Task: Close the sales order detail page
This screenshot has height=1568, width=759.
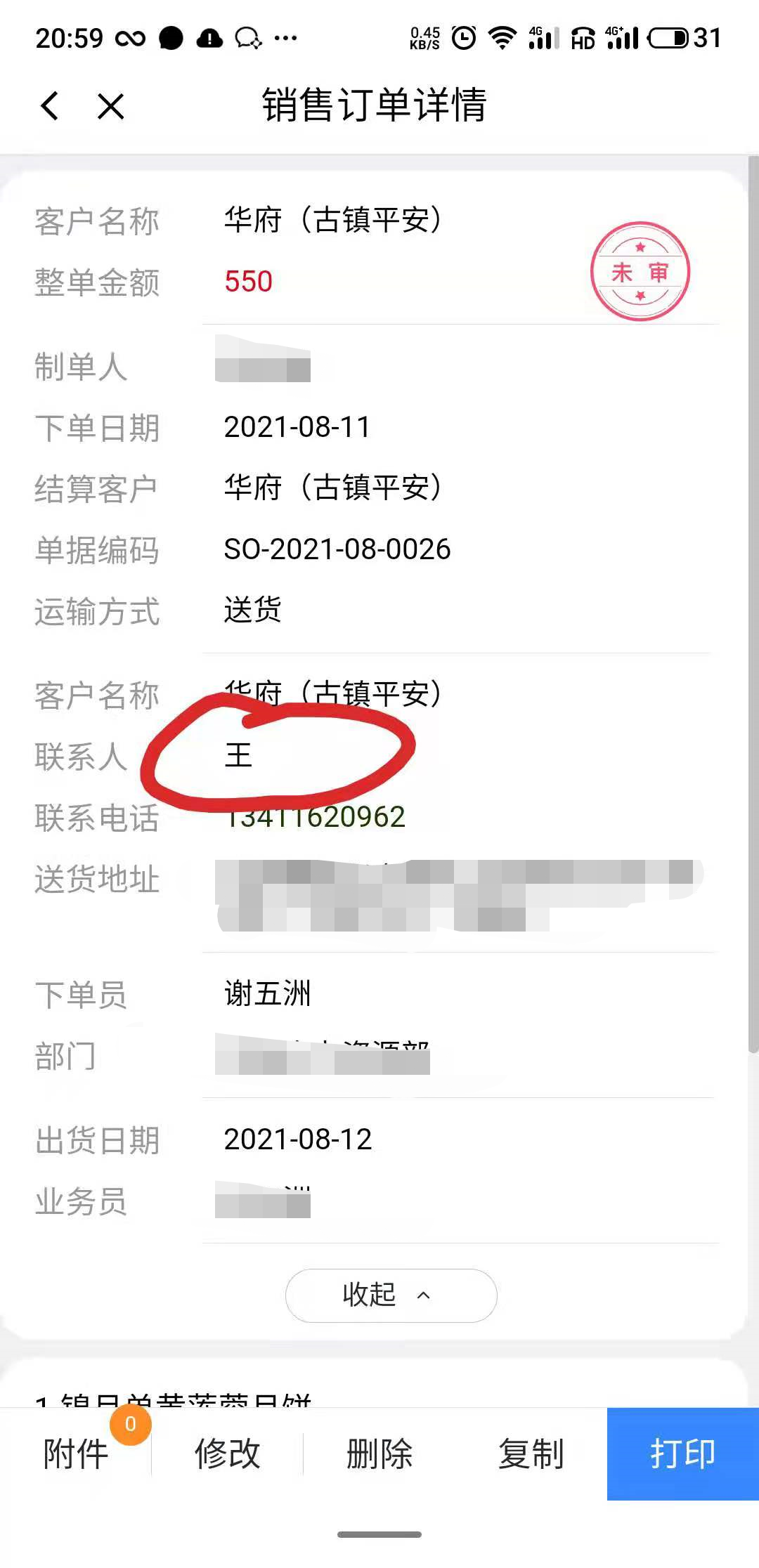Action: (110, 106)
